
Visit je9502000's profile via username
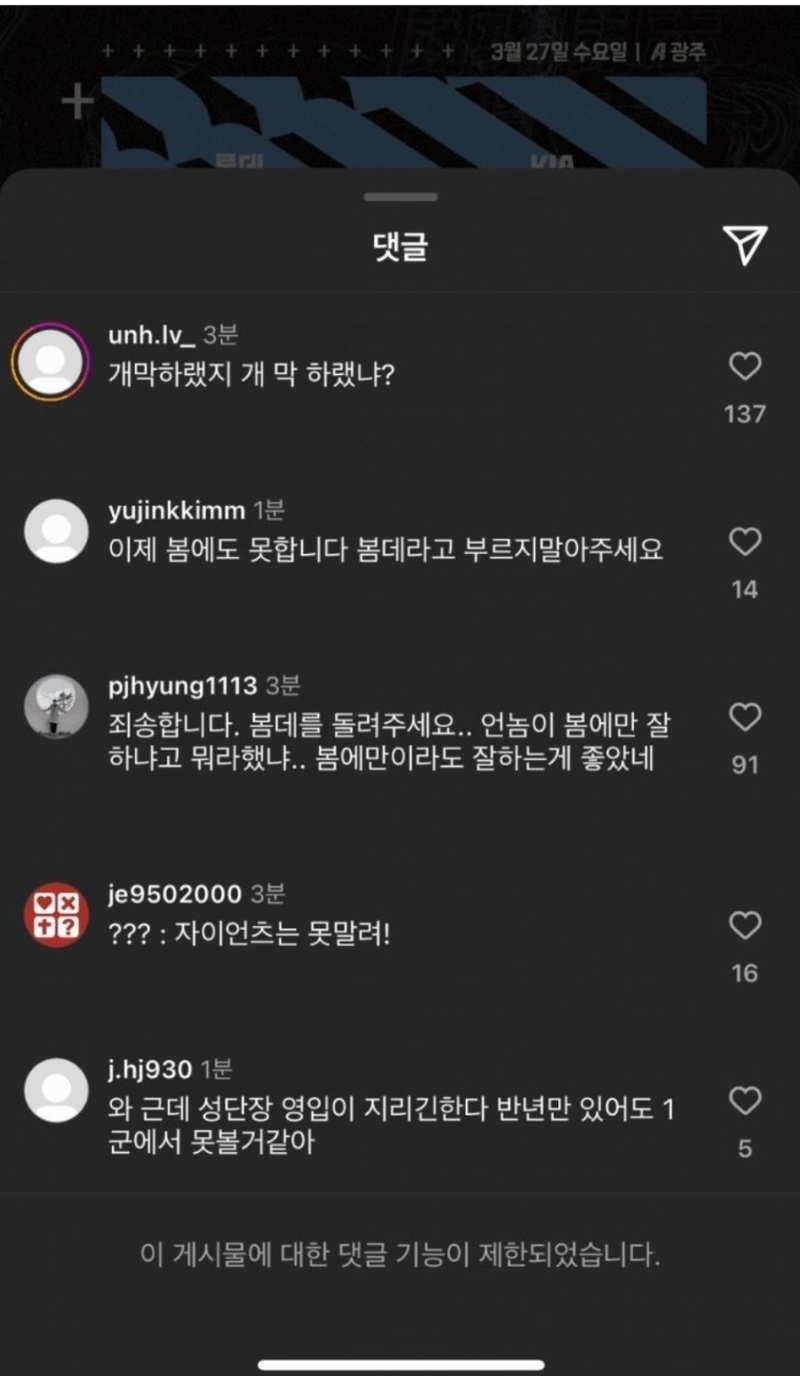tap(175, 894)
